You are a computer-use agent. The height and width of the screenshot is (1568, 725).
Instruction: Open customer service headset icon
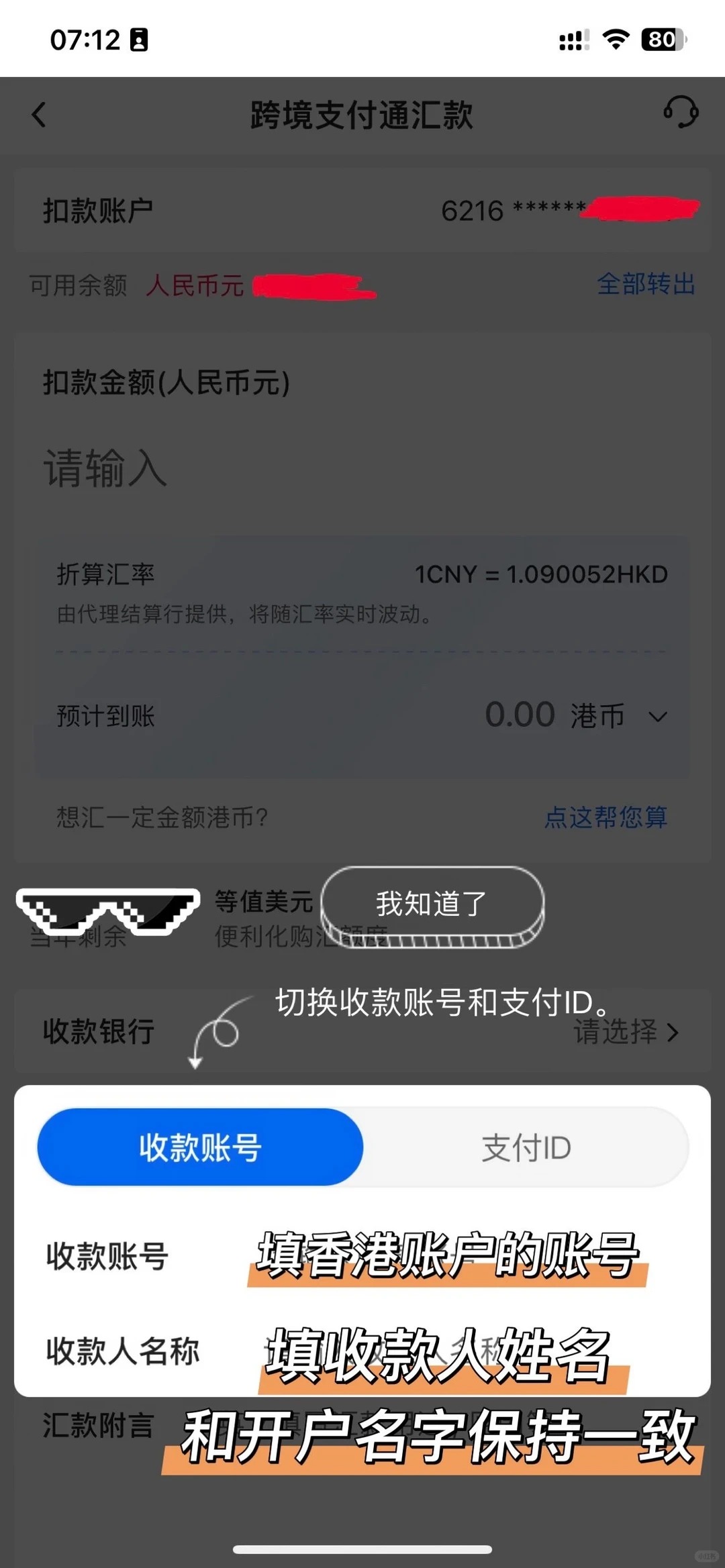click(681, 112)
